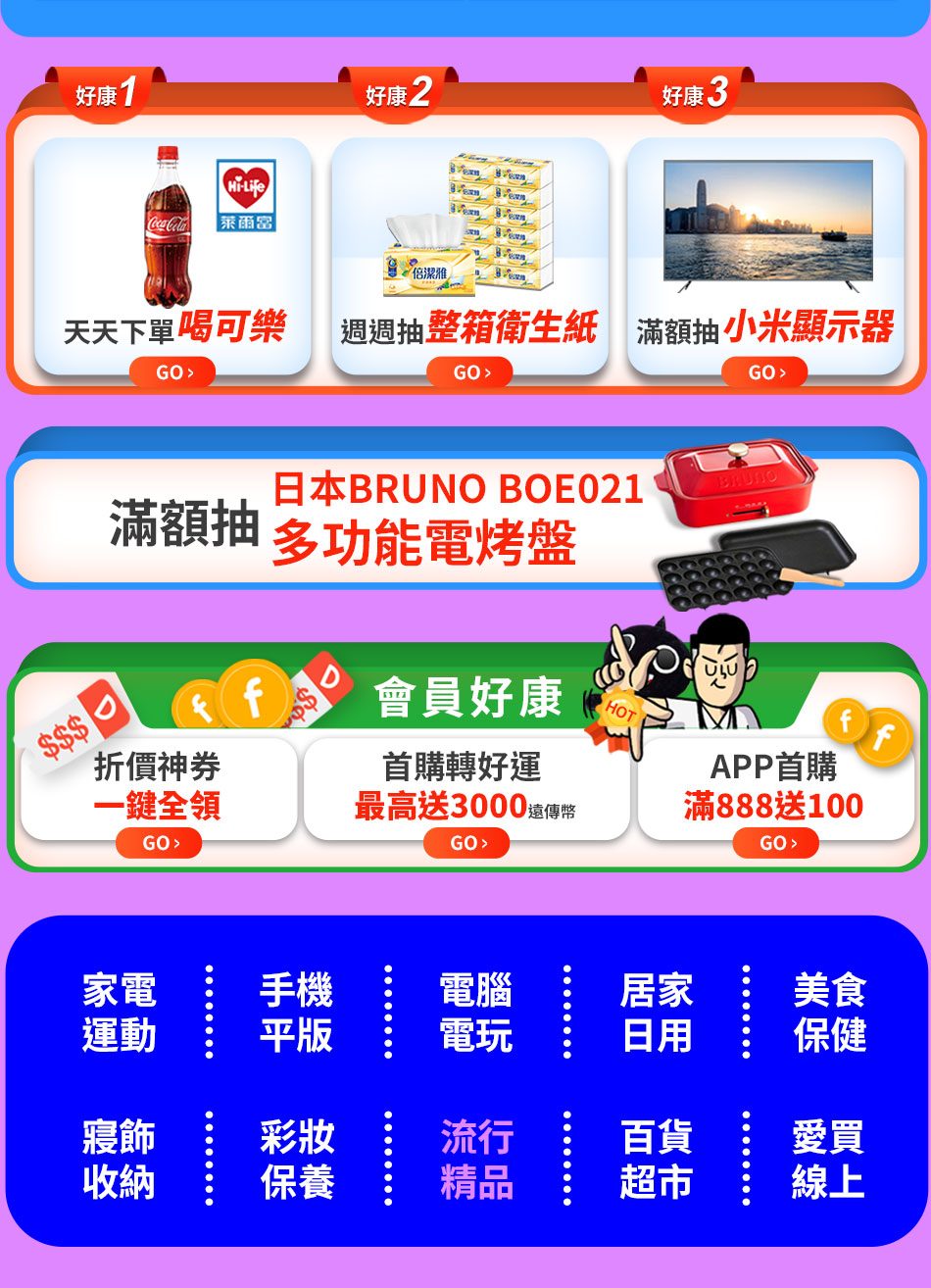This screenshot has height=1288, width=931.
Task: Open 美食保健 category
Action: 829,1013
